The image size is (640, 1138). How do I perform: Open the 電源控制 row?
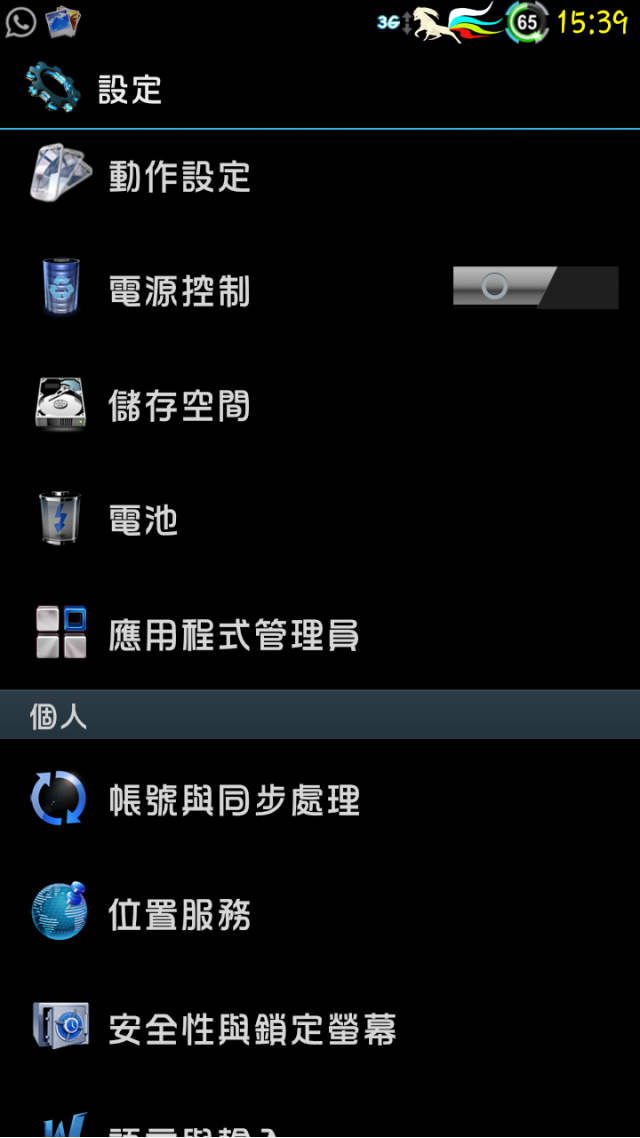(x=180, y=291)
